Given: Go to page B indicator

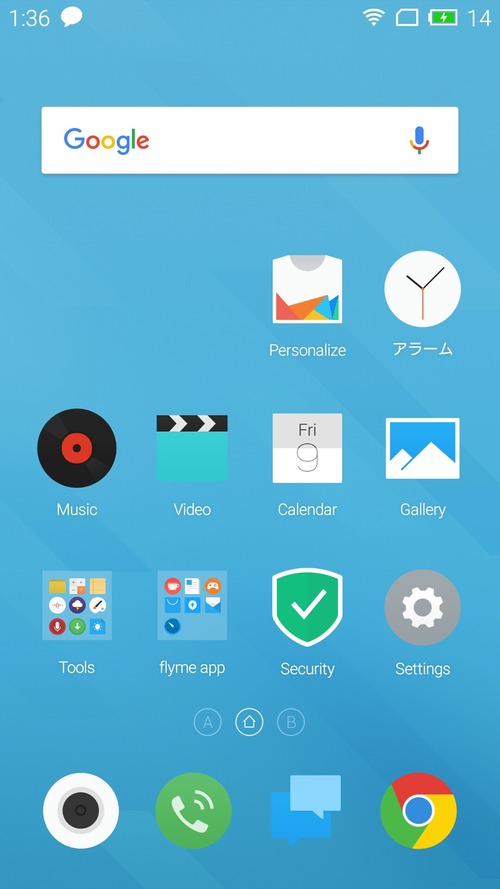Looking at the screenshot, I should click(x=291, y=722).
